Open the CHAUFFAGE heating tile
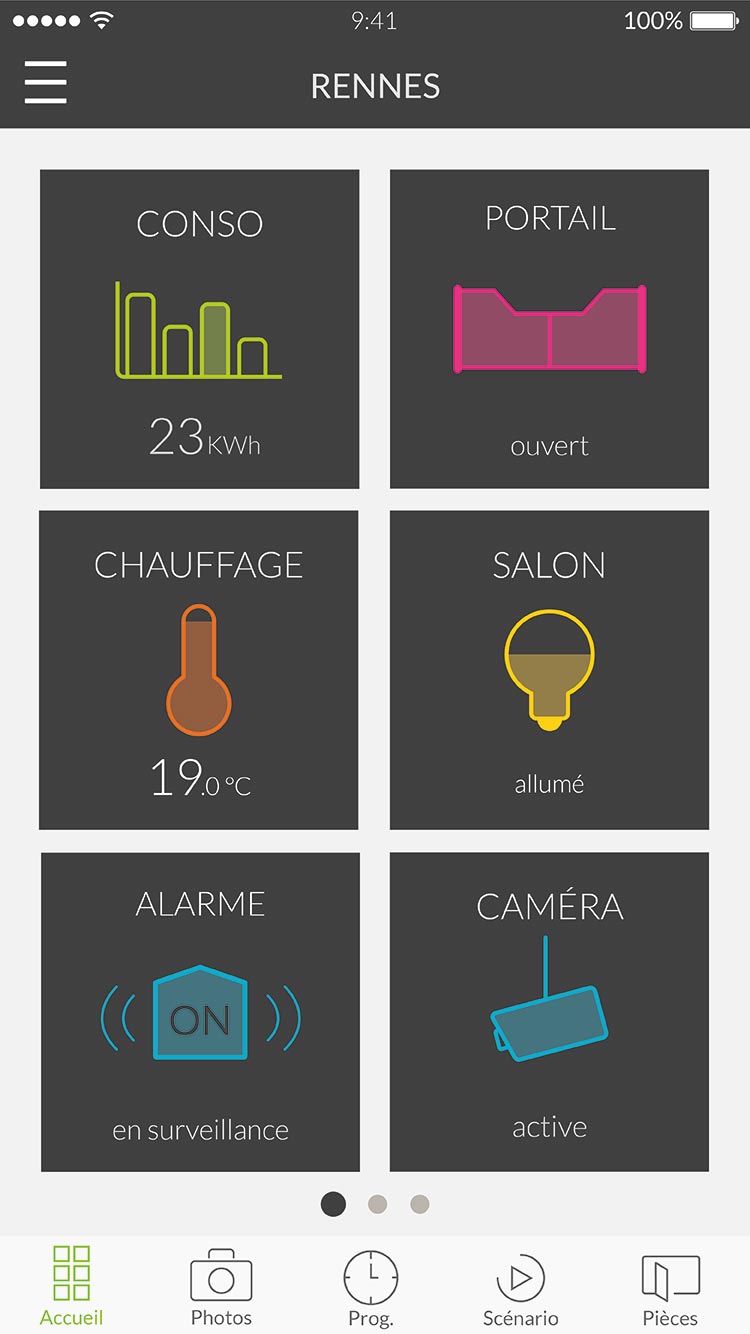This screenshot has height=1334, width=750. 199,670
